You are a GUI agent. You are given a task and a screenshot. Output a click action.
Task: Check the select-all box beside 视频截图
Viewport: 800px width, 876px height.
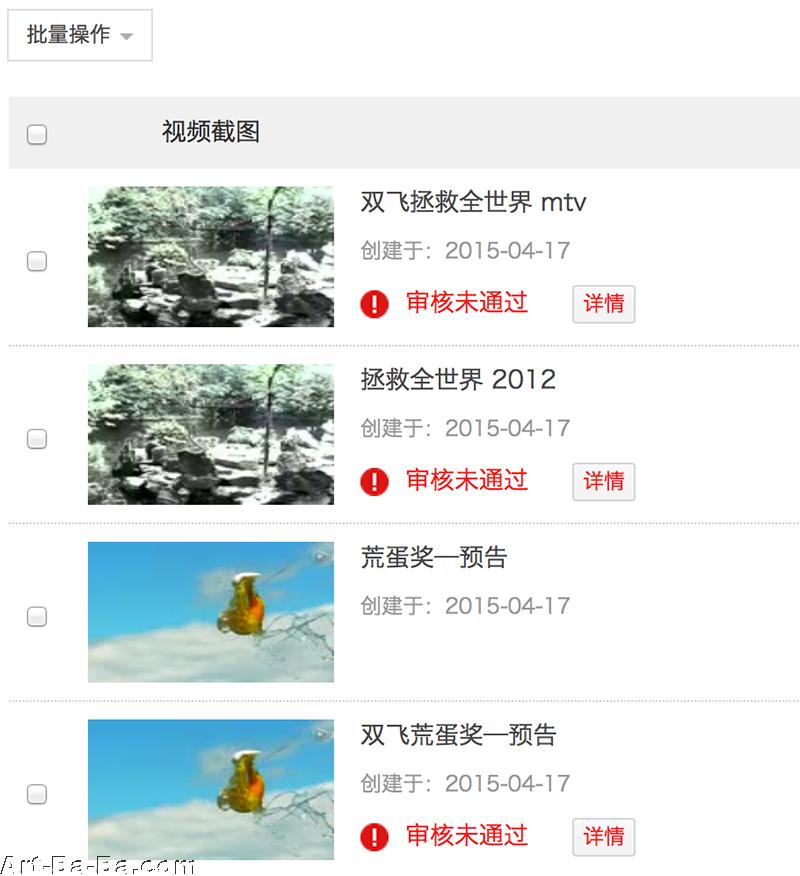pyautogui.click(x=37, y=135)
